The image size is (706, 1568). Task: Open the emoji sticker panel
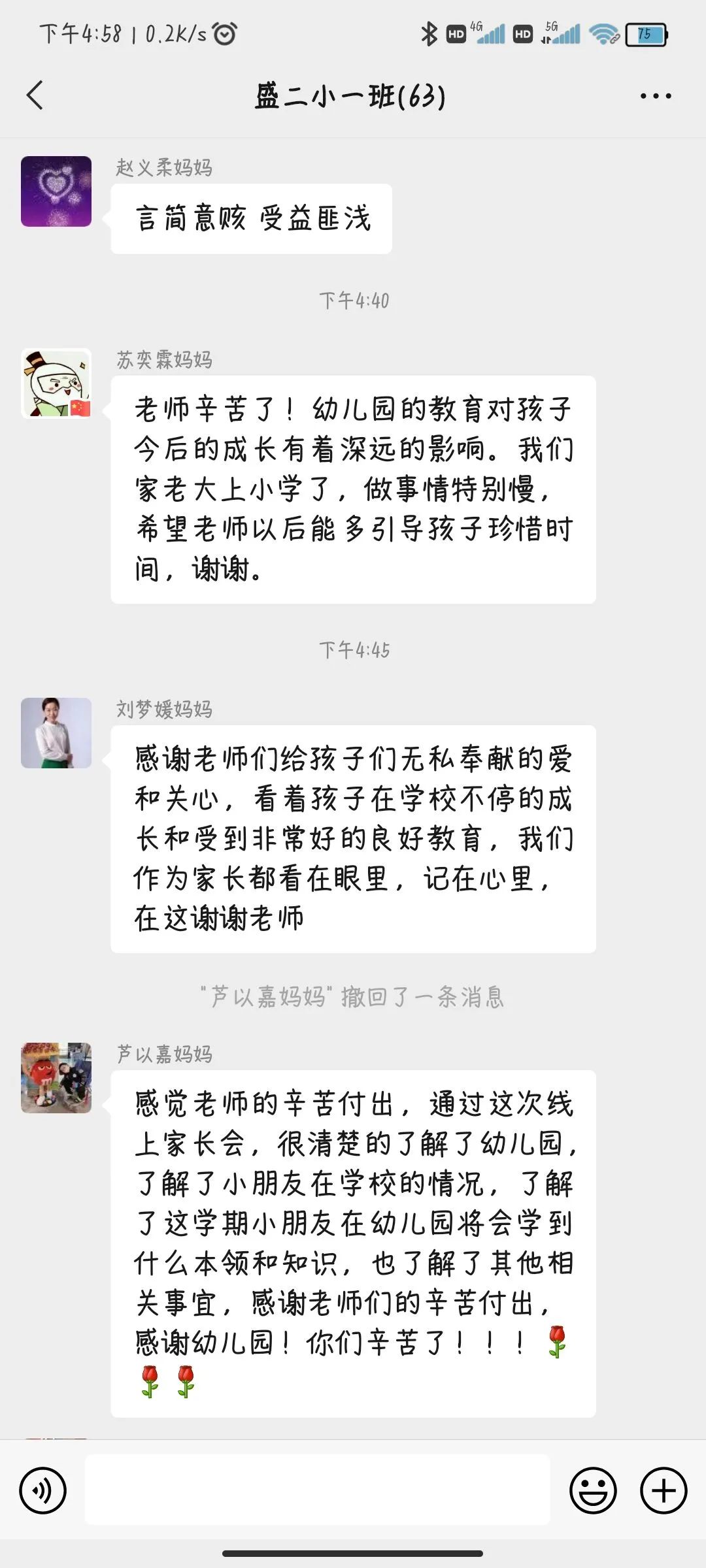pyautogui.click(x=593, y=1490)
